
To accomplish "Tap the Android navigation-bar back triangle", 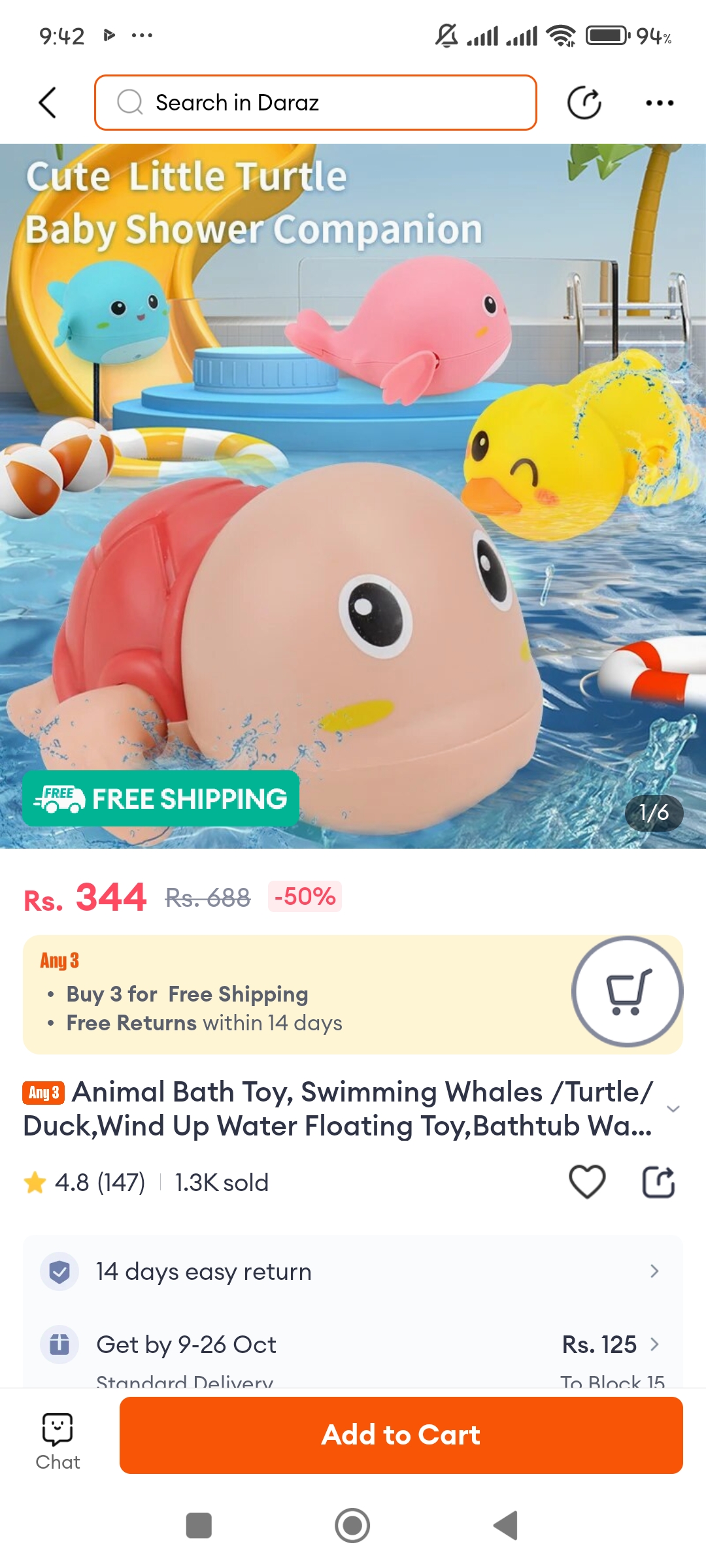I will tap(505, 1526).
